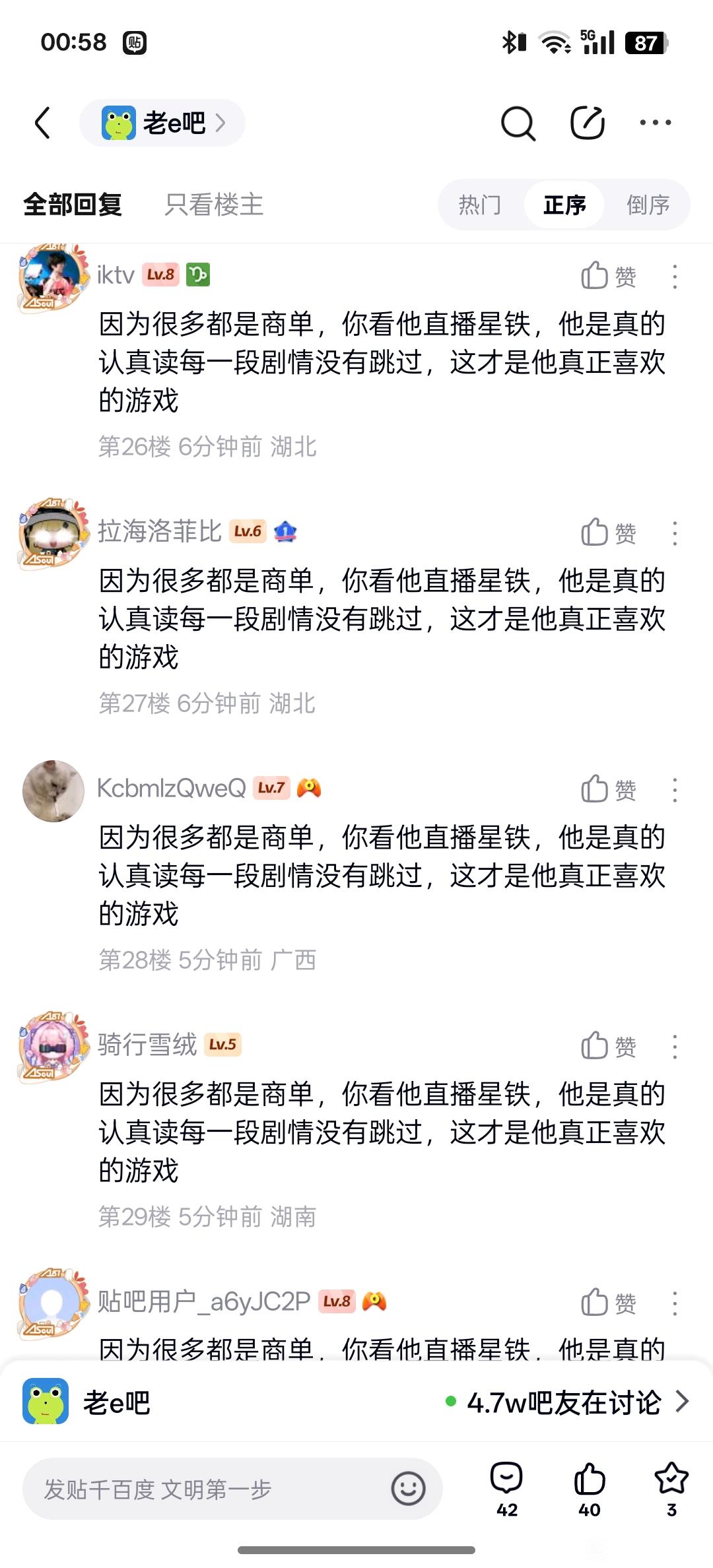Search within this forum
The width and height of the screenshot is (713, 1568).
[518, 123]
